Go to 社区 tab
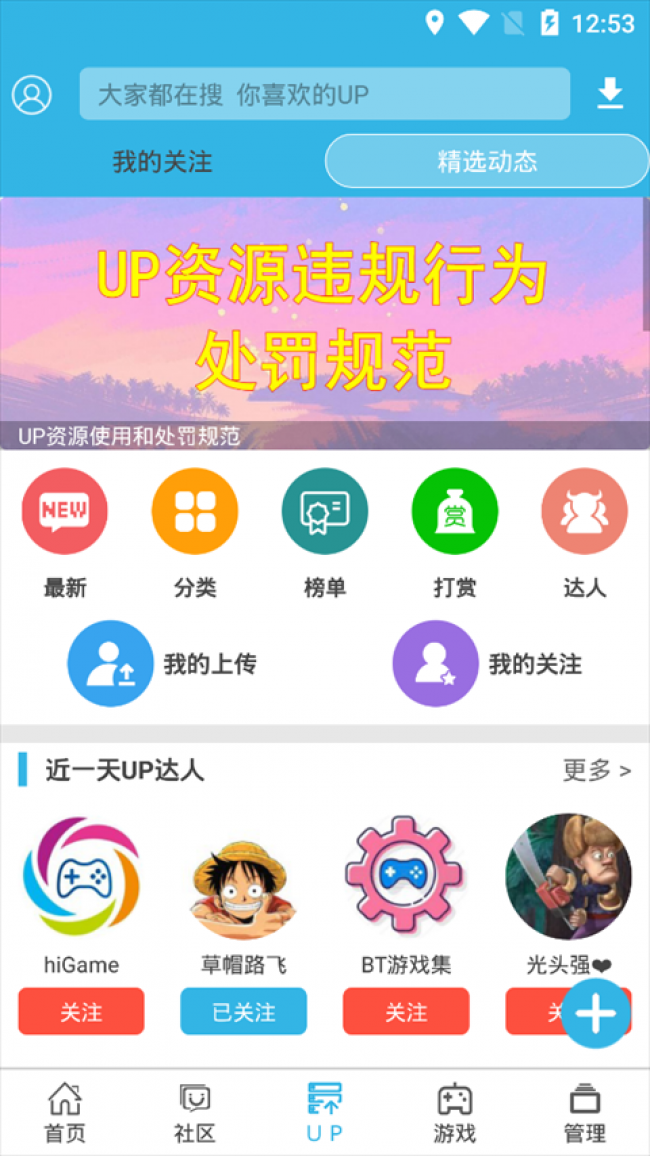The image size is (650, 1156). (194, 1113)
